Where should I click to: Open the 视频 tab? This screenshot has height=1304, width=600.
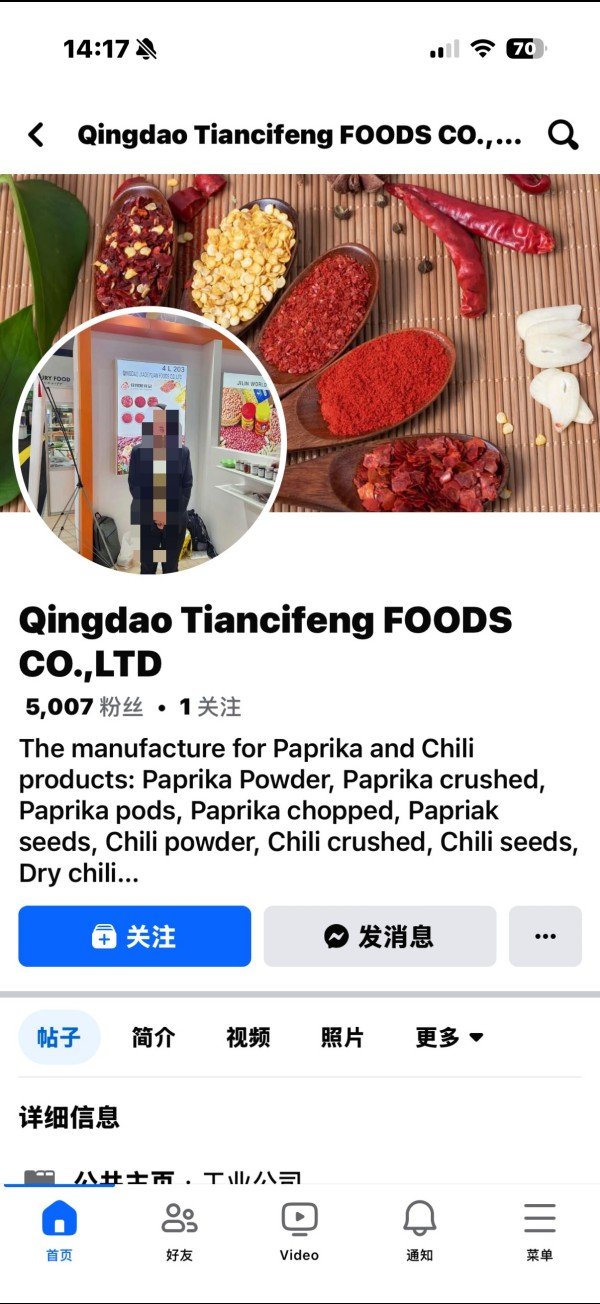click(248, 1037)
